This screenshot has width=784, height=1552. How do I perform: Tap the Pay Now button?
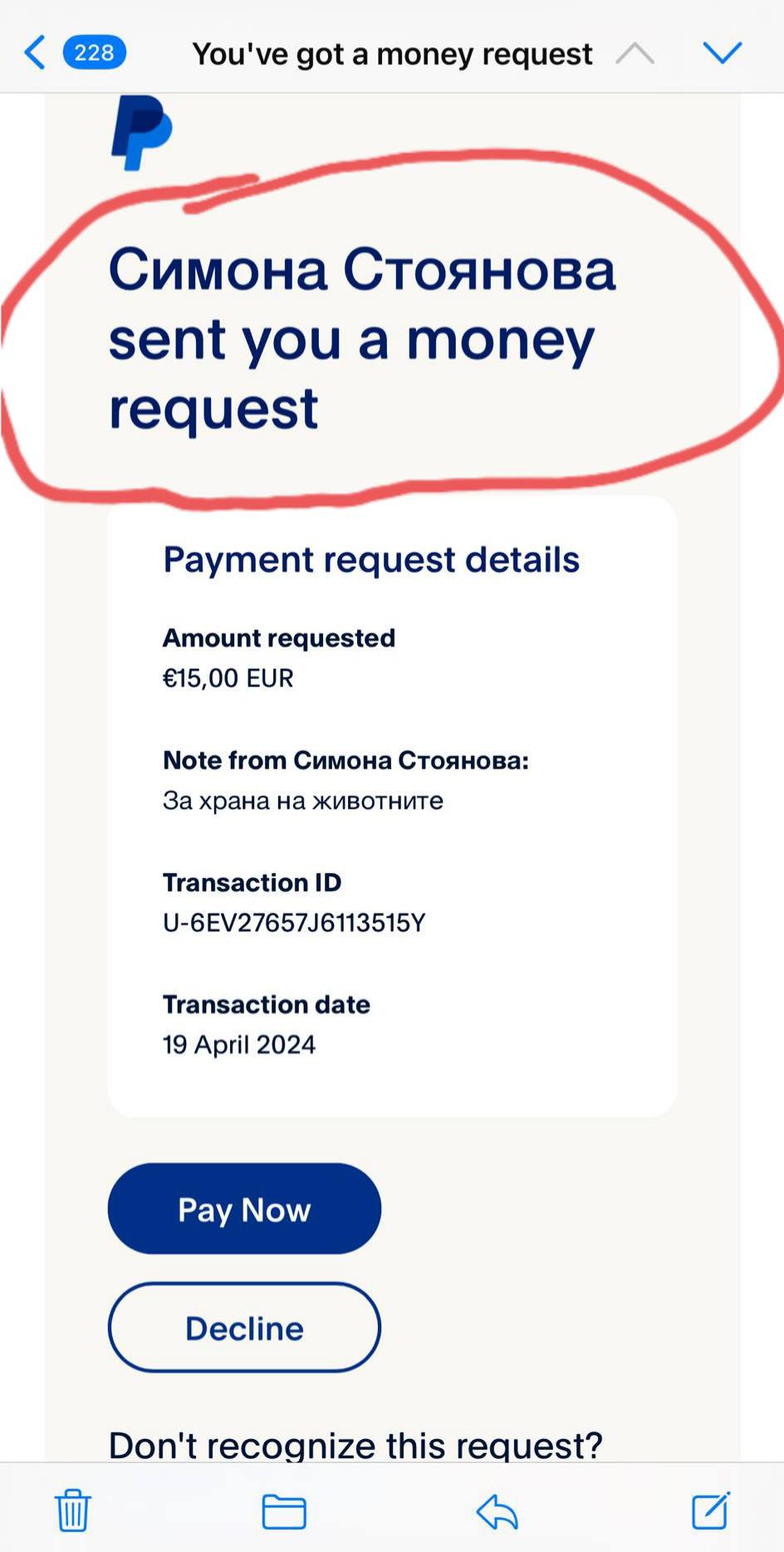[x=244, y=1209]
